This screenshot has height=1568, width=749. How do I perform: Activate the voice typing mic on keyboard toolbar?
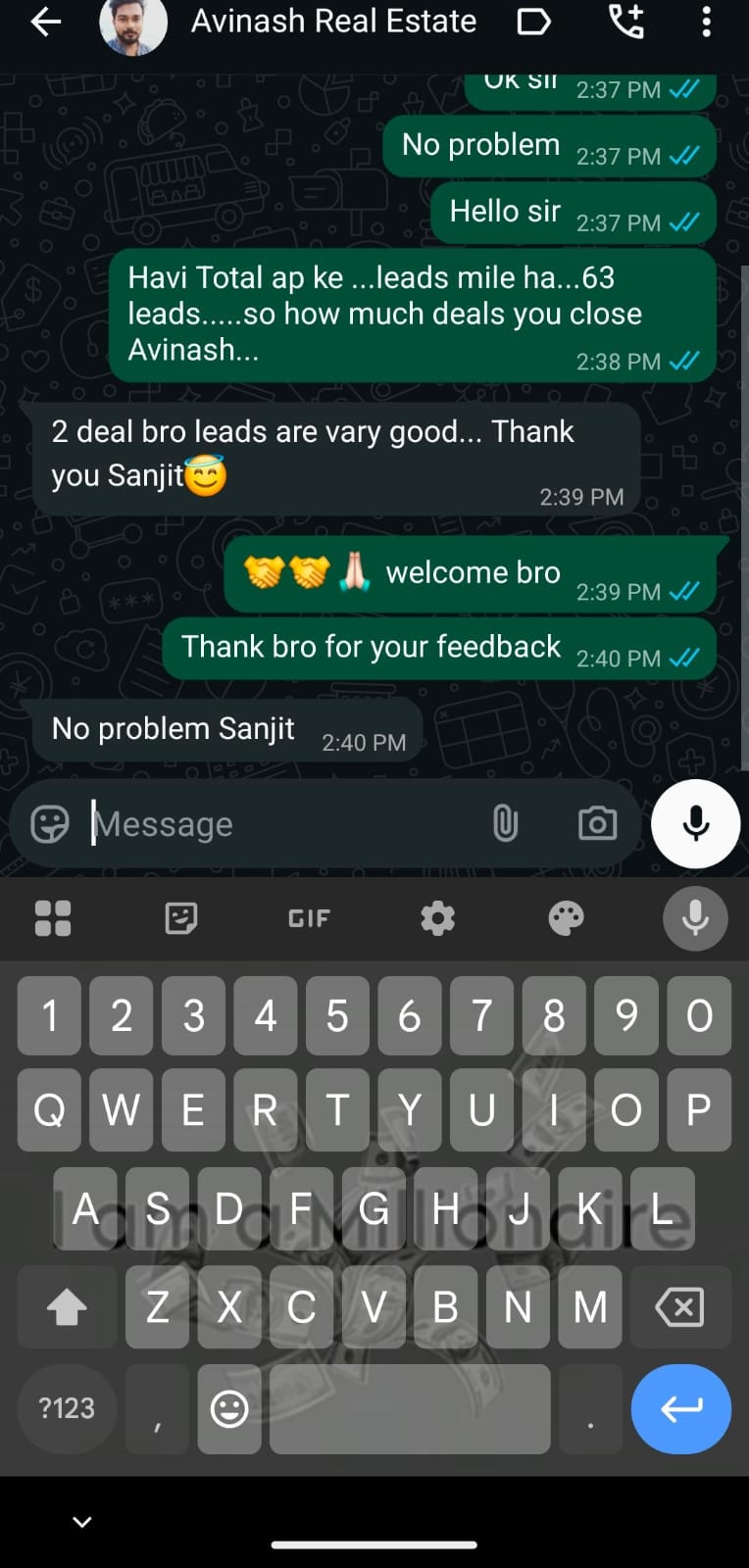tap(695, 918)
